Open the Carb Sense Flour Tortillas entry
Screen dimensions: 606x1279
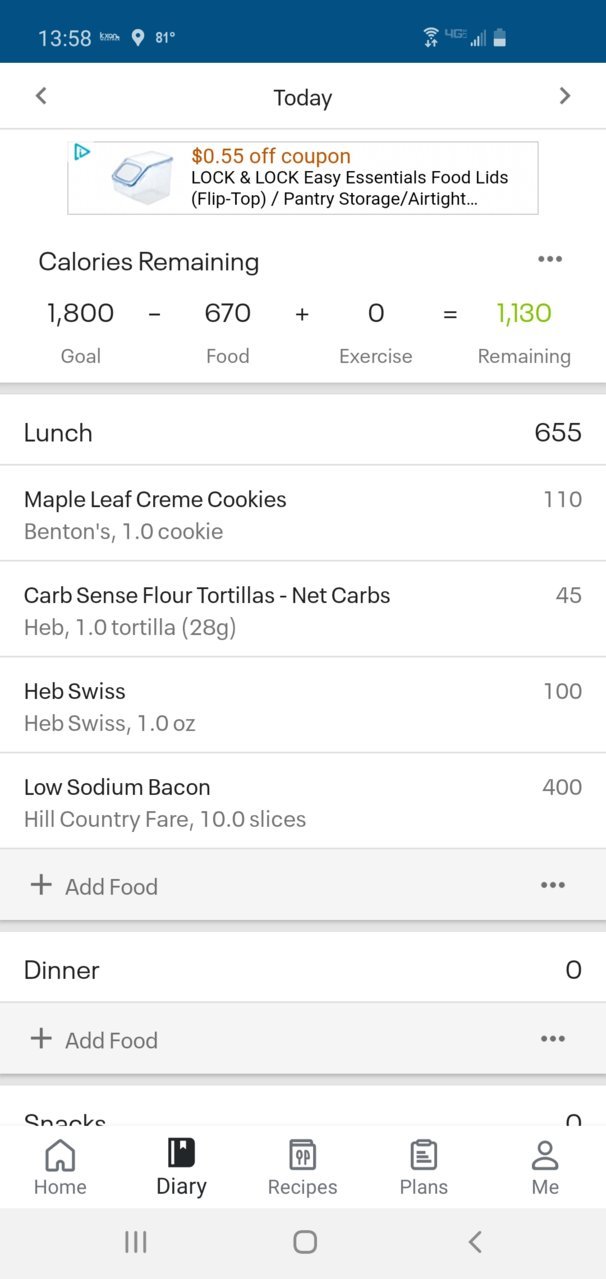pos(303,609)
